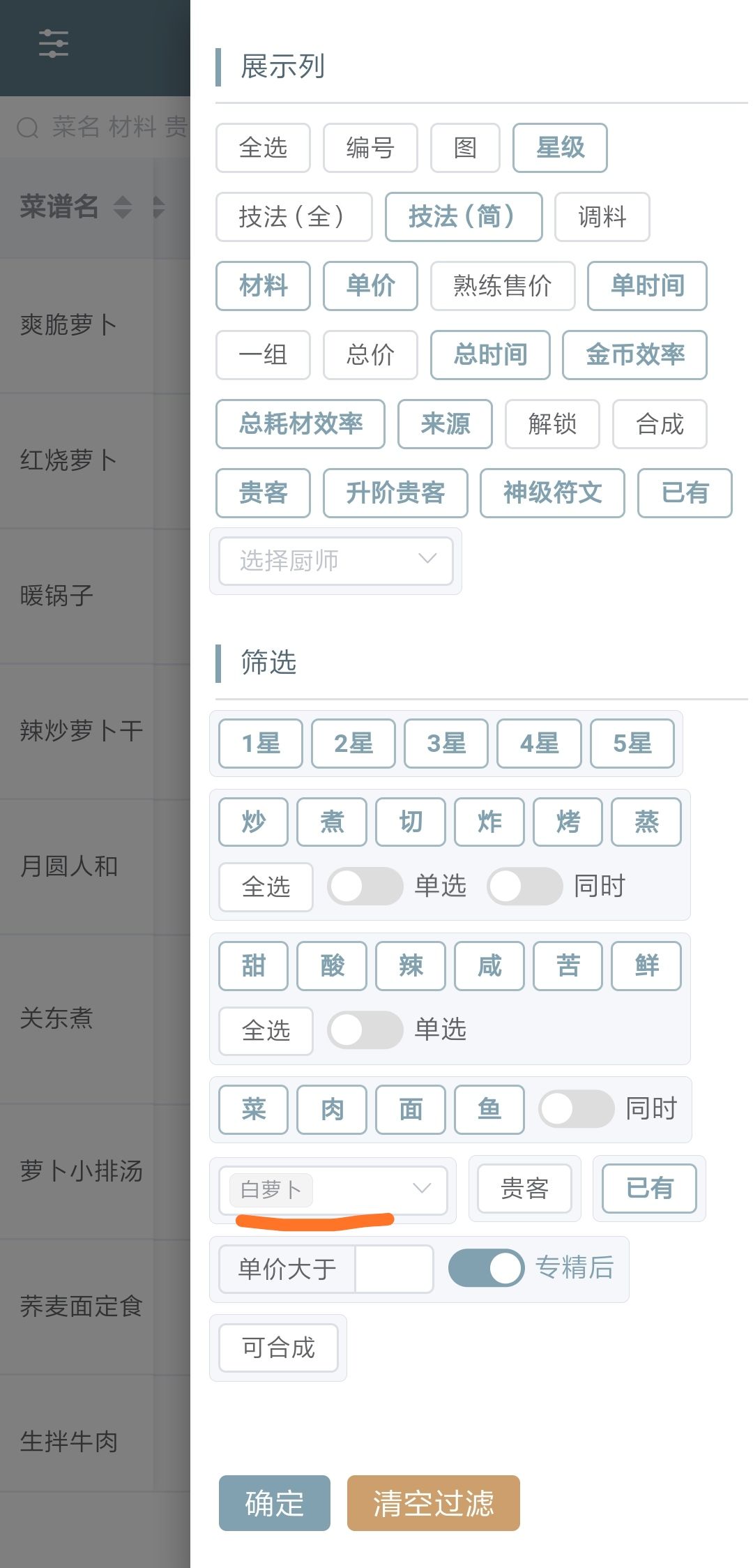The height and width of the screenshot is (1568, 753).
Task: Select the 甜 sweet taste filter
Action: 252,965
